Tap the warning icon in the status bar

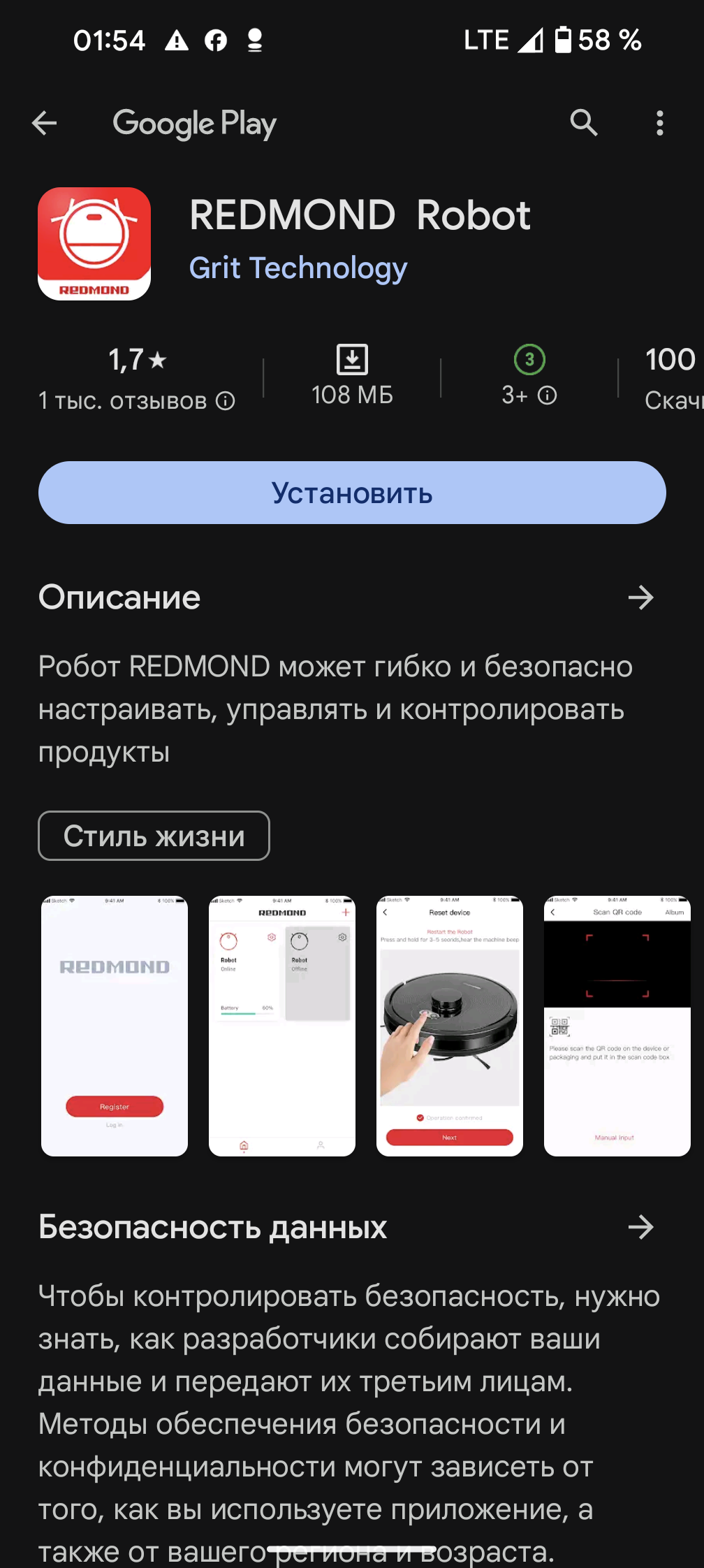click(x=177, y=40)
